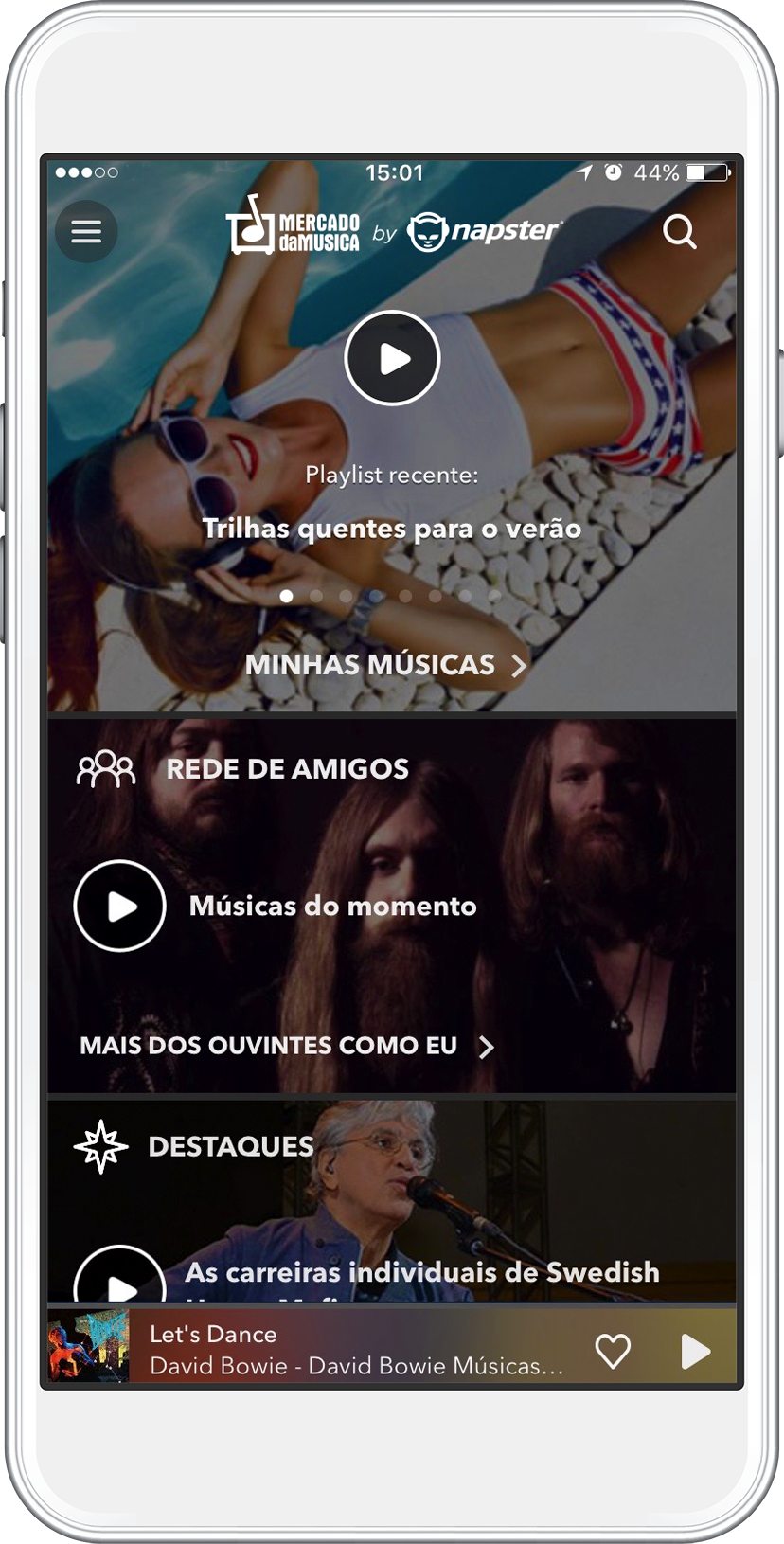784x1544 pixels.
Task: Select the fourth carousel dot
Action: 376,596
